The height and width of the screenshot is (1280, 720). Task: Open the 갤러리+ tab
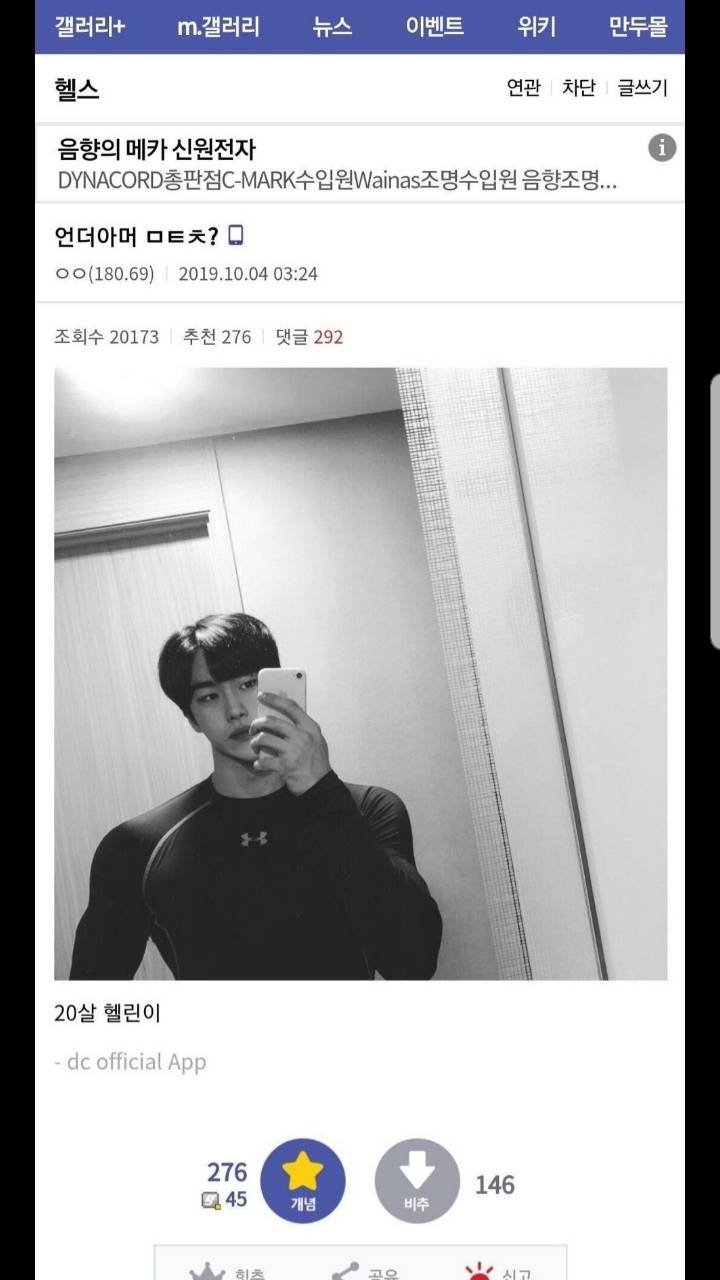coord(91,27)
